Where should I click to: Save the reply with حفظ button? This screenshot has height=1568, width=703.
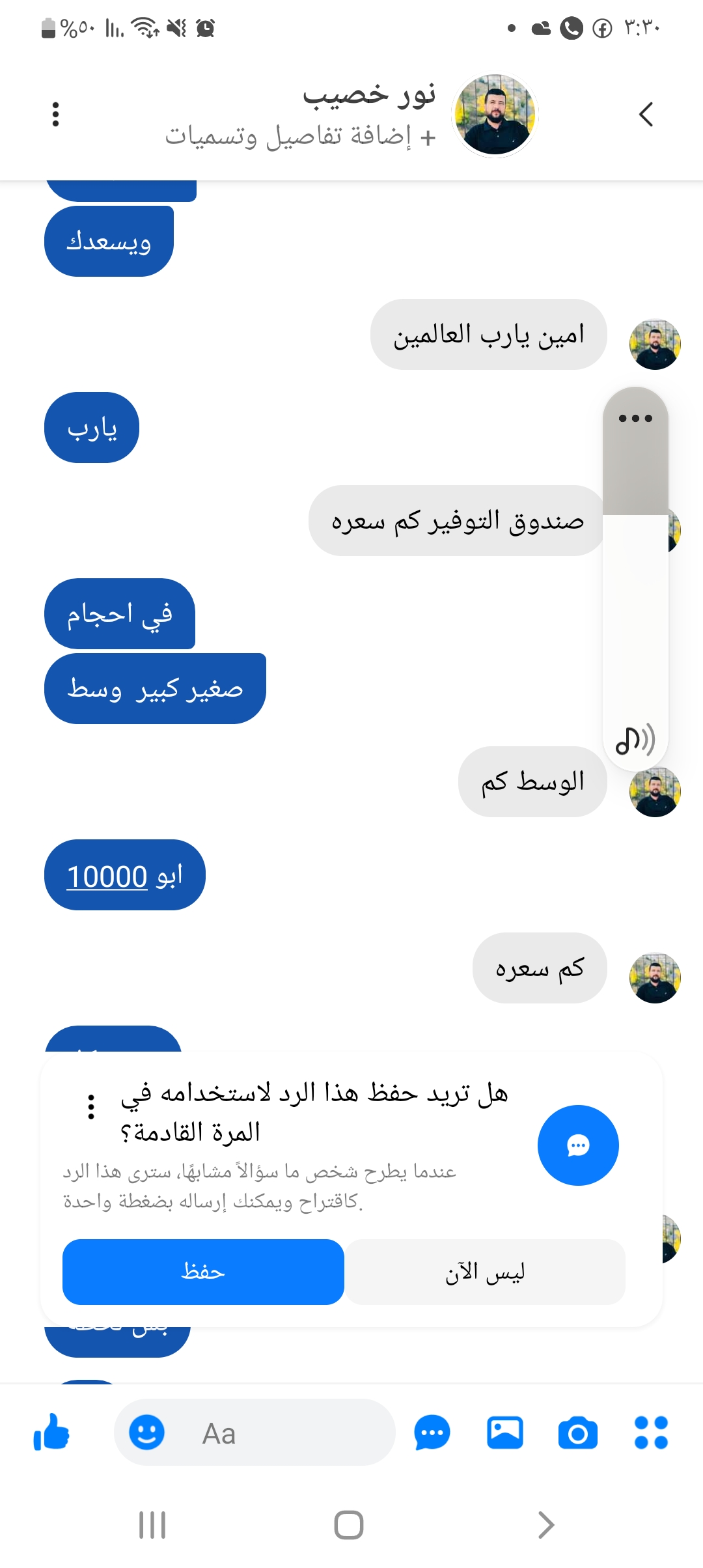tap(203, 1272)
